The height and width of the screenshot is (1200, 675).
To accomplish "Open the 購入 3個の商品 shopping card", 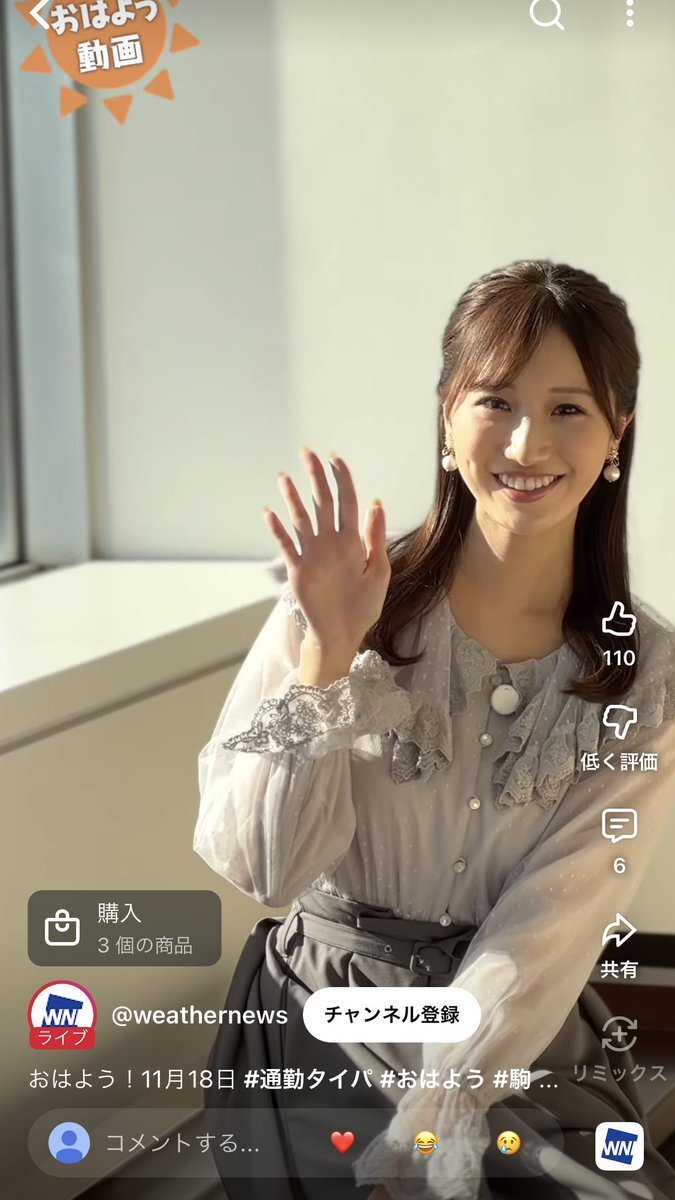I will [124, 928].
